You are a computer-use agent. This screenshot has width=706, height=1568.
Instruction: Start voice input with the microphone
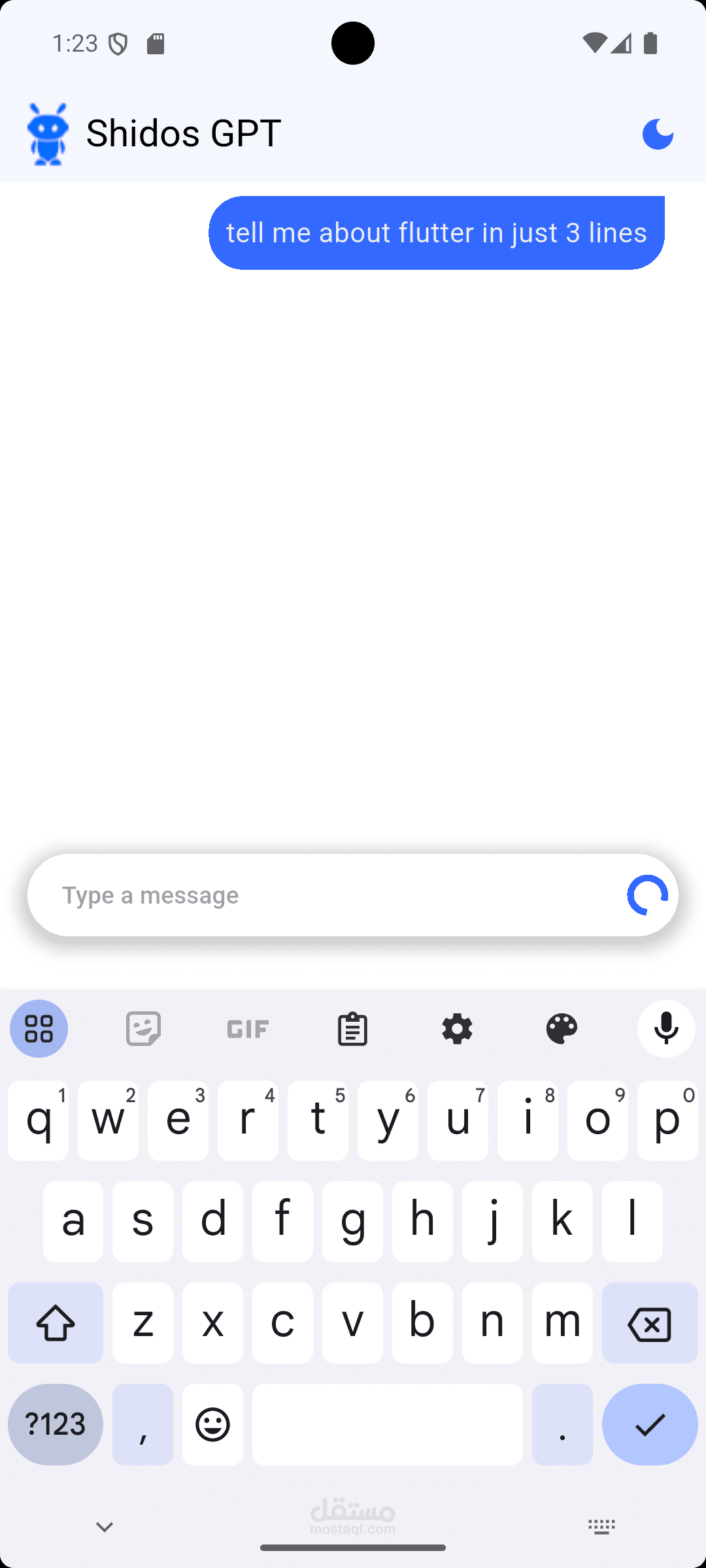pos(666,1029)
